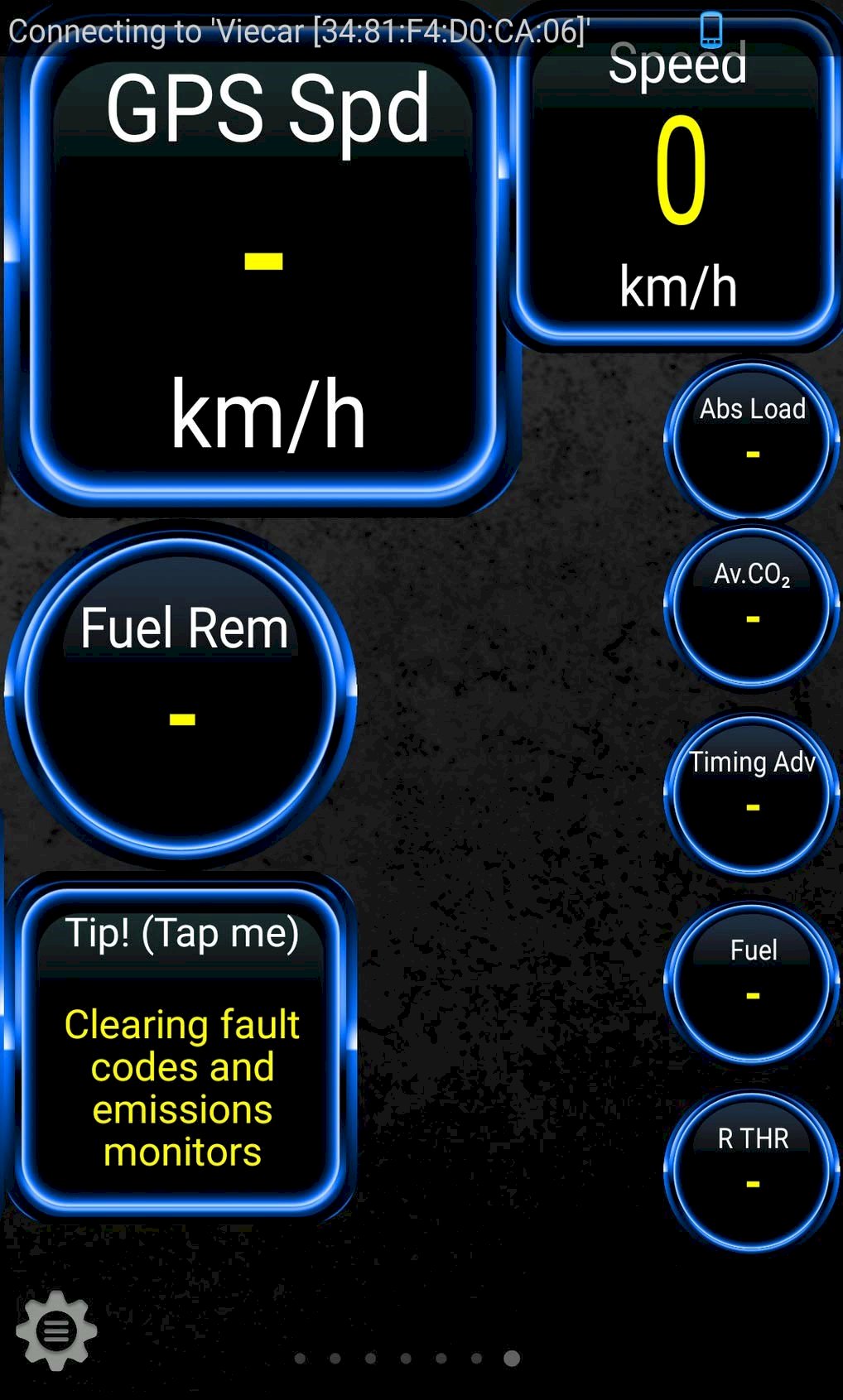Image resolution: width=843 pixels, height=1400 pixels.
Task: Tap the R THR dial
Action: (x=752, y=1169)
